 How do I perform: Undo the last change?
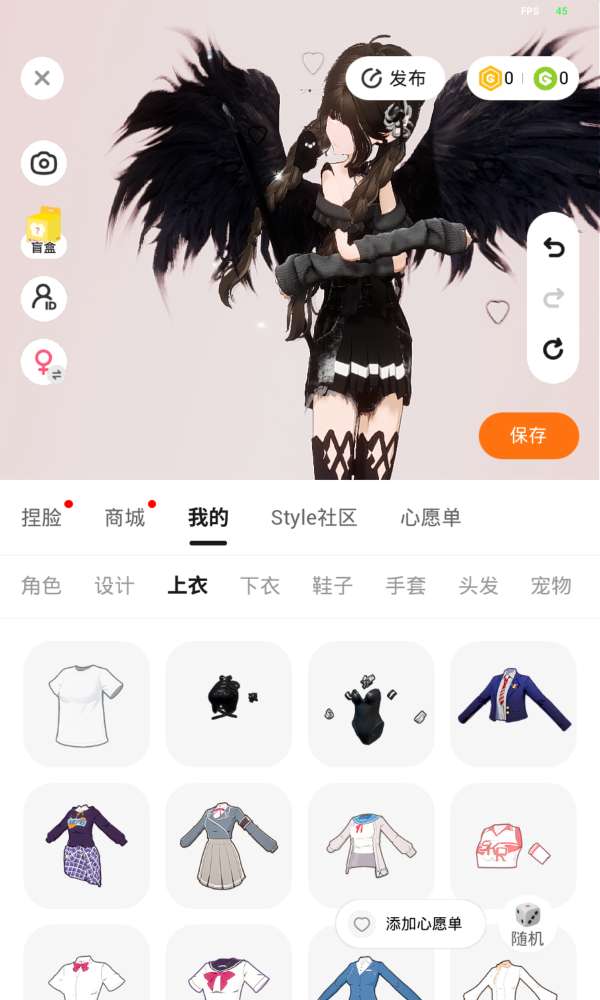[553, 247]
